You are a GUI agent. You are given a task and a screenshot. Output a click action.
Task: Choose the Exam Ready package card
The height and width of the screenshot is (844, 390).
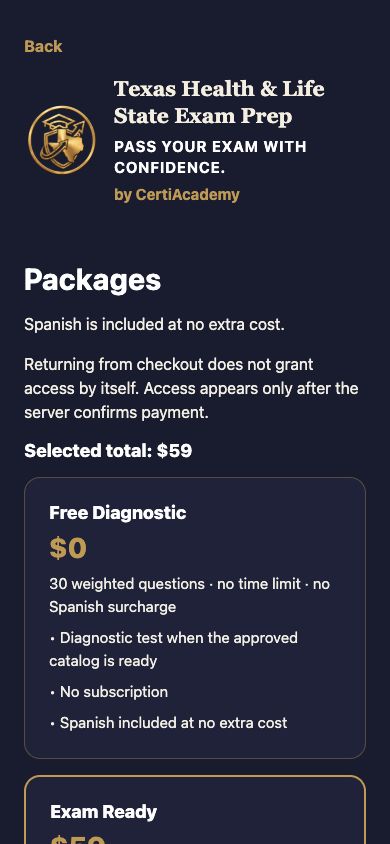point(195,810)
